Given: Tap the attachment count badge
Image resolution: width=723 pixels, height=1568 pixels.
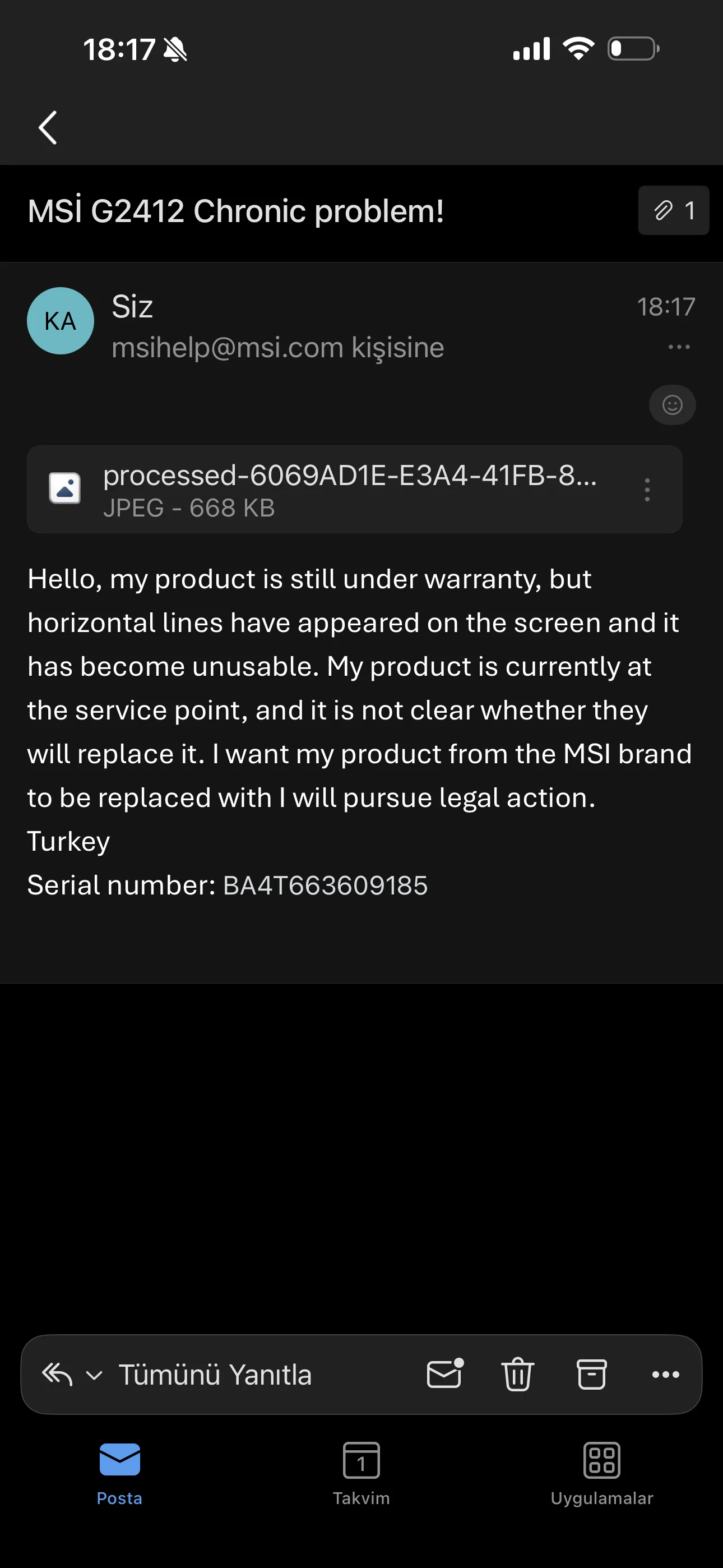Looking at the screenshot, I should click(673, 211).
